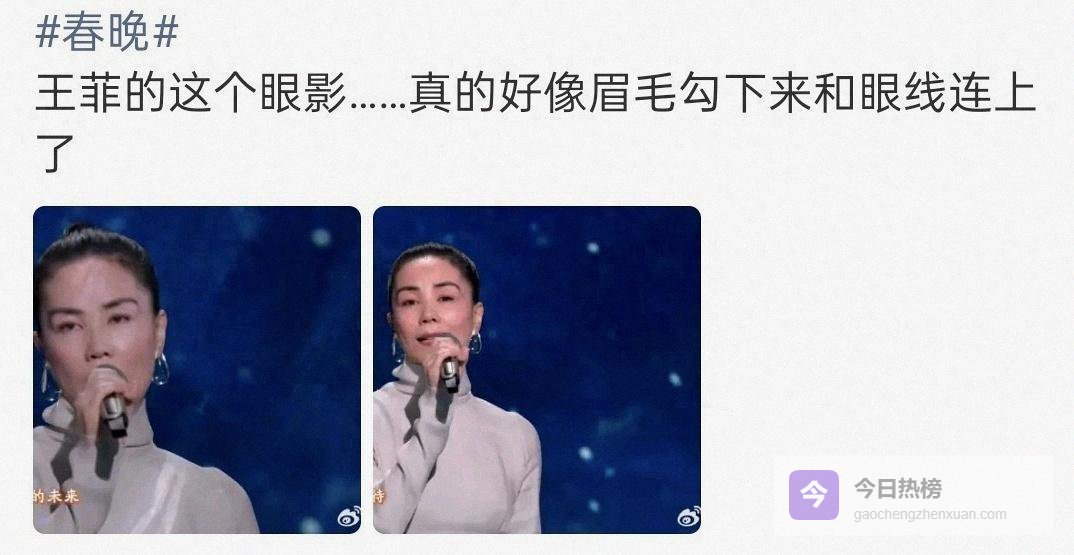
Task: Open the first close-up photo of the singer
Action: click(x=197, y=369)
